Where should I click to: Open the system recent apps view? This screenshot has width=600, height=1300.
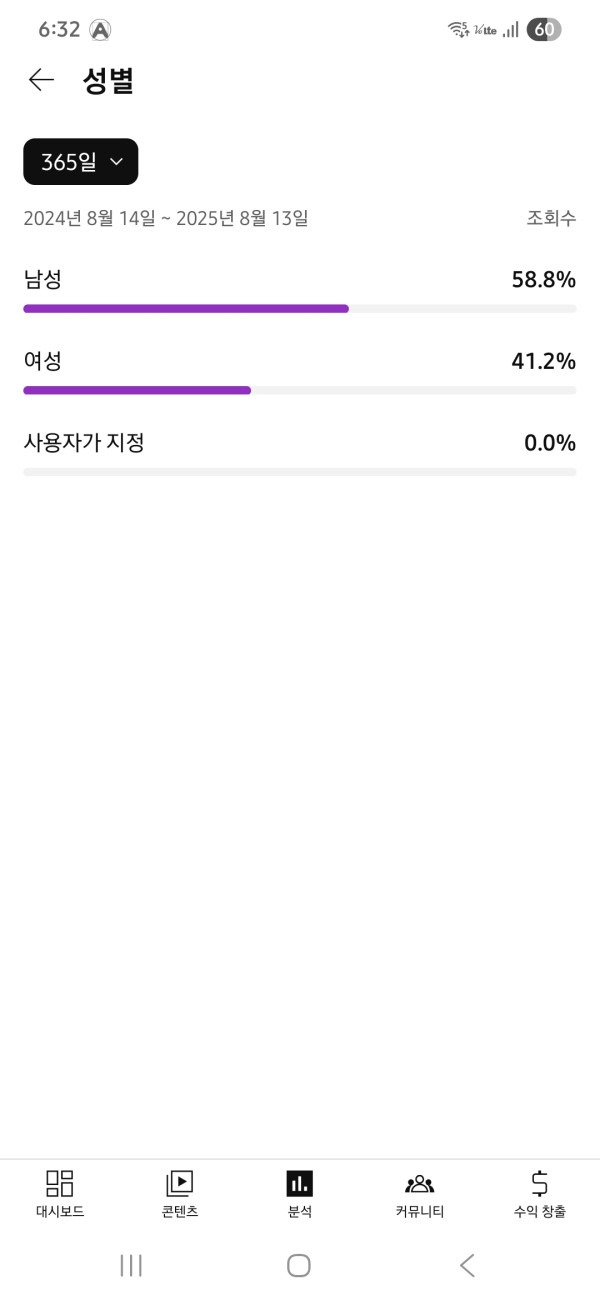(131, 1265)
